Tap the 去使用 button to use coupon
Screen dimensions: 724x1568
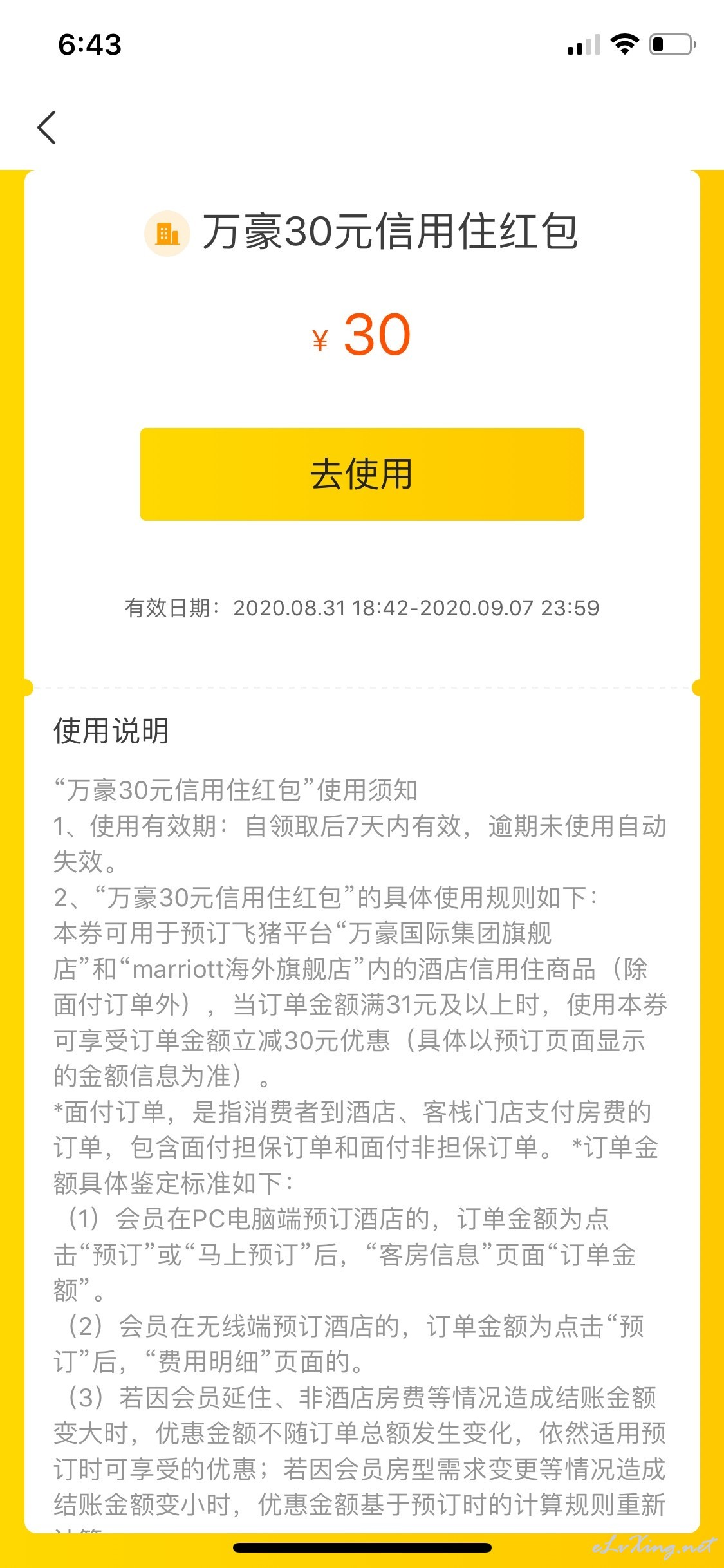(362, 474)
